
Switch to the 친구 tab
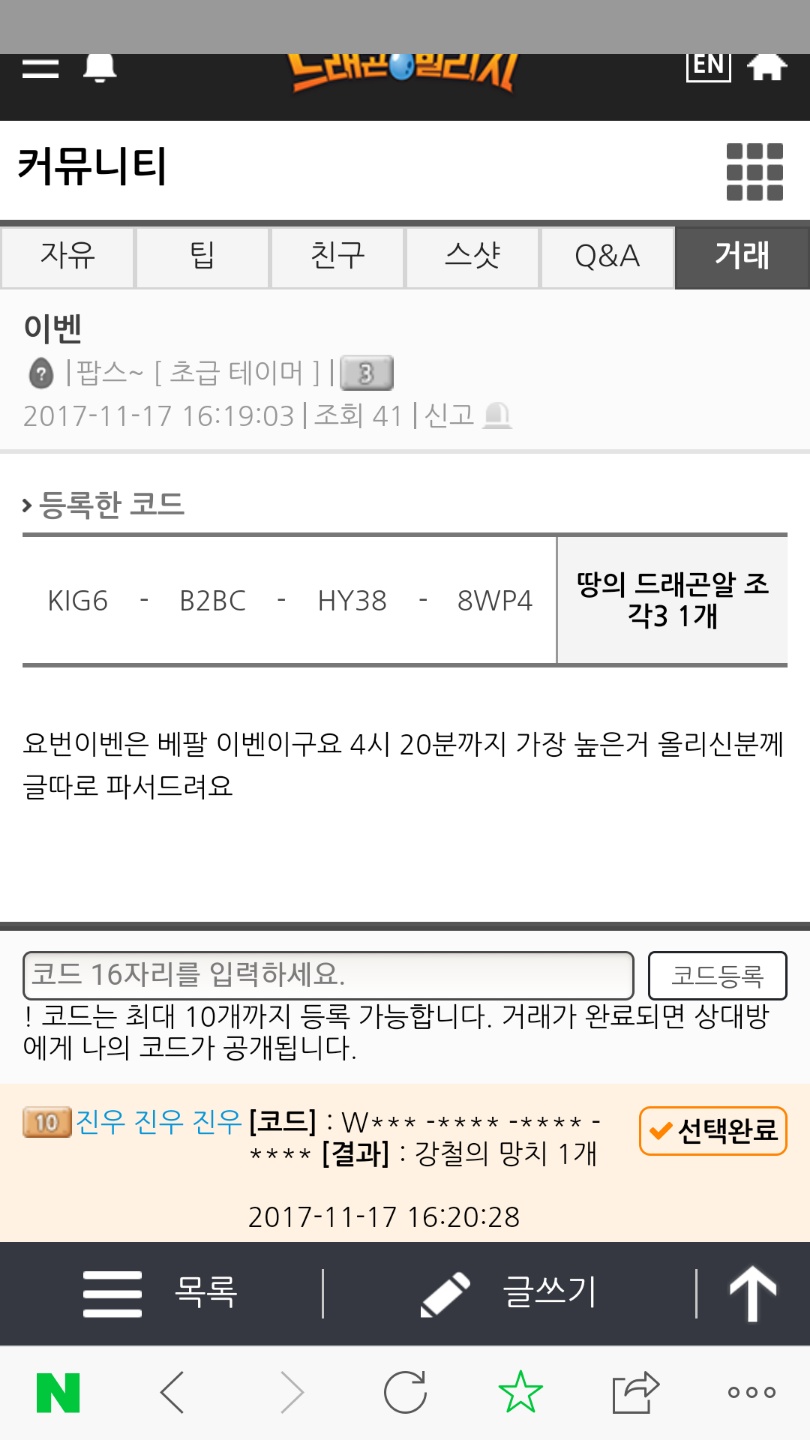click(x=337, y=257)
